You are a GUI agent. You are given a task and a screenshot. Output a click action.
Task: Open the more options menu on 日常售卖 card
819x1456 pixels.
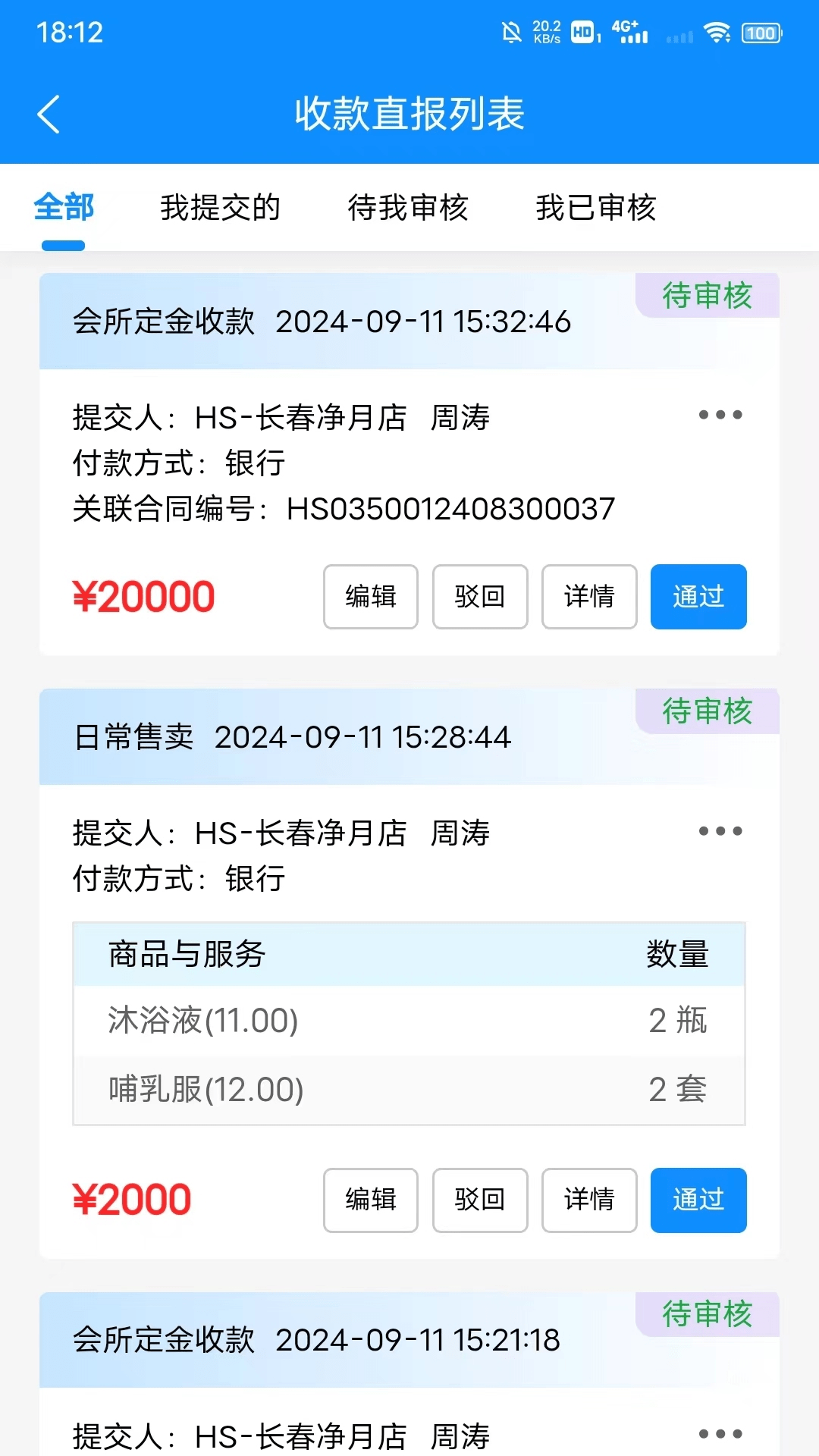coord(719,832)
